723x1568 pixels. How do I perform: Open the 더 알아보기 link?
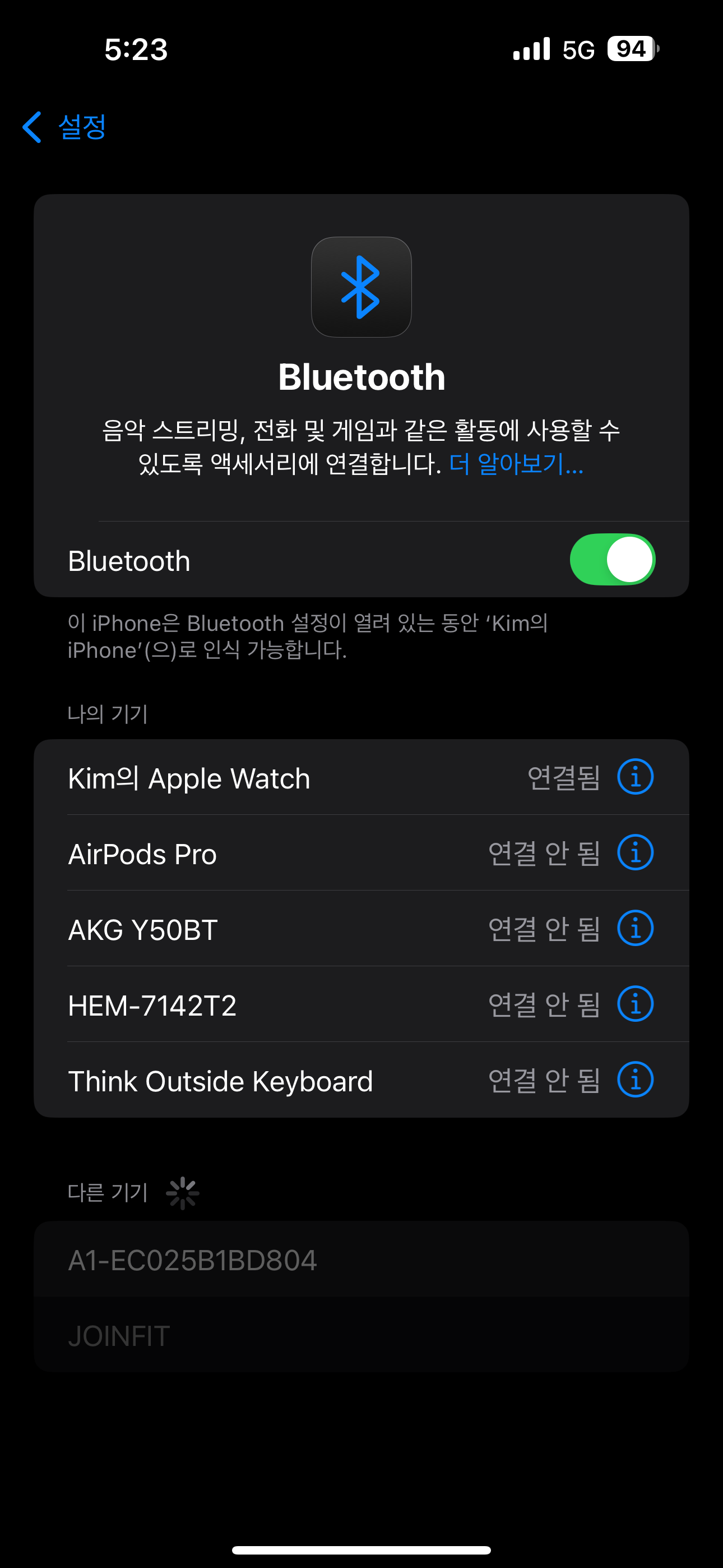pos(516,464)
